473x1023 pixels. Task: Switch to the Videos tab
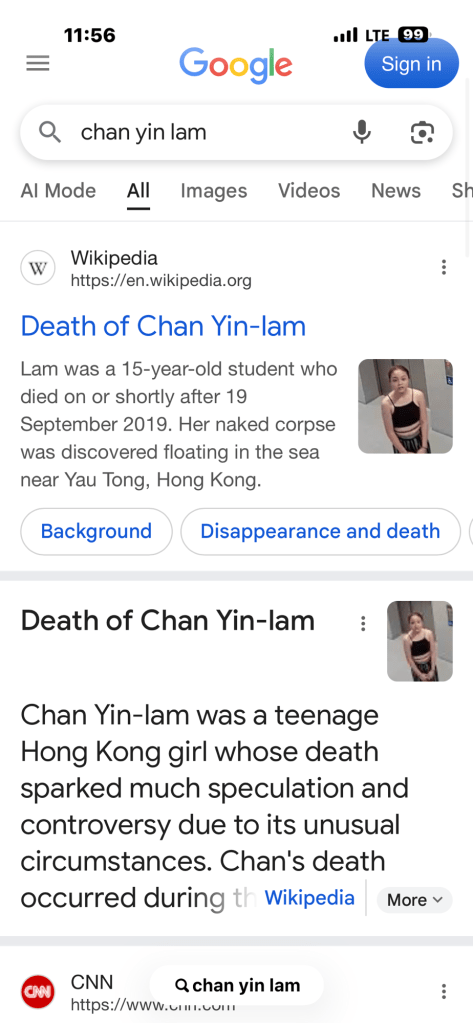click(x=309, y=191)
